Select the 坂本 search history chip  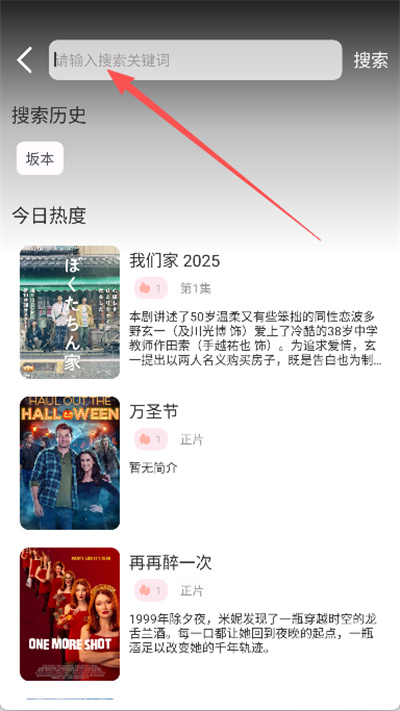coord(40,159)
